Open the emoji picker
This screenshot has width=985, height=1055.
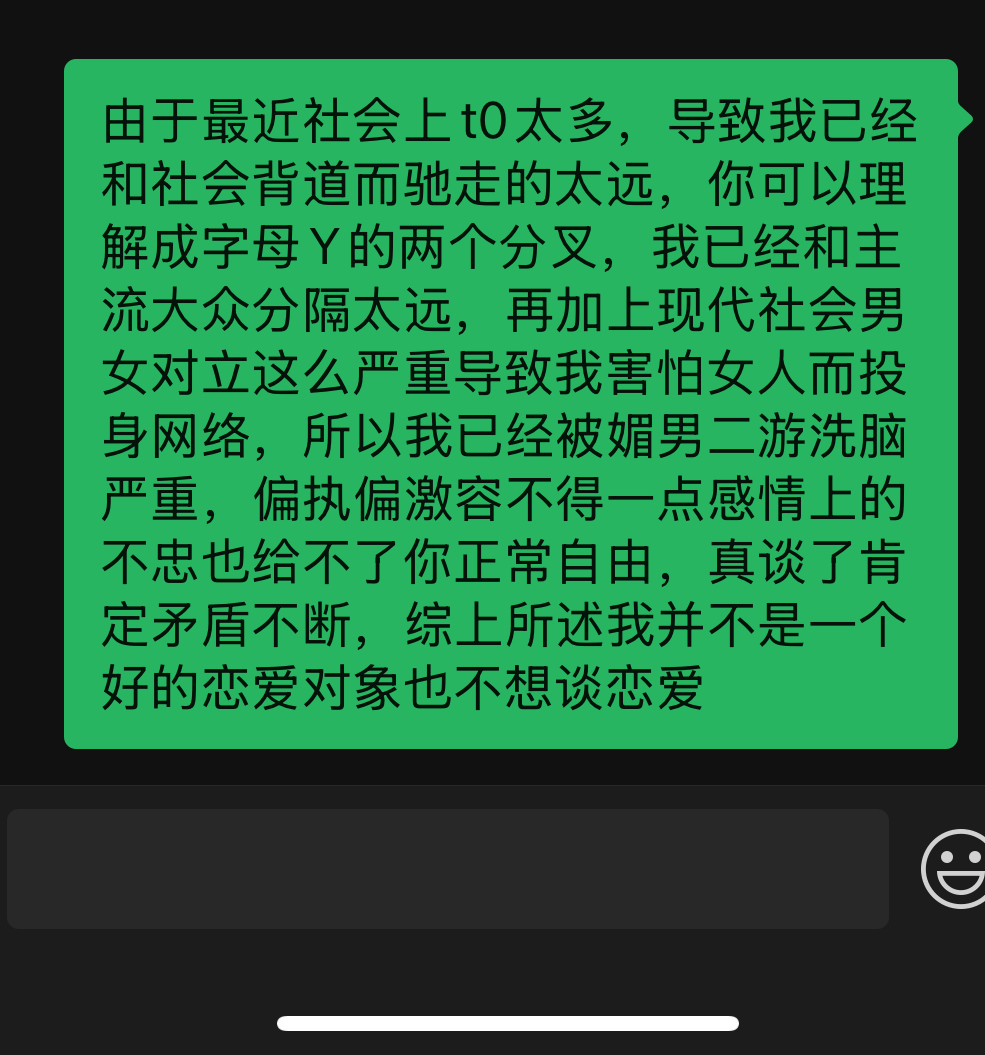(956, 868)
